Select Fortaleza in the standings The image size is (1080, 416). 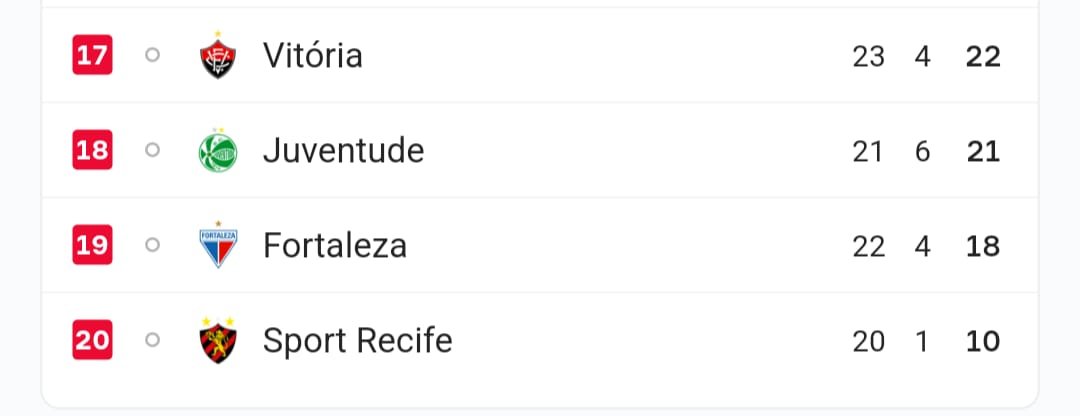point(334,246)
